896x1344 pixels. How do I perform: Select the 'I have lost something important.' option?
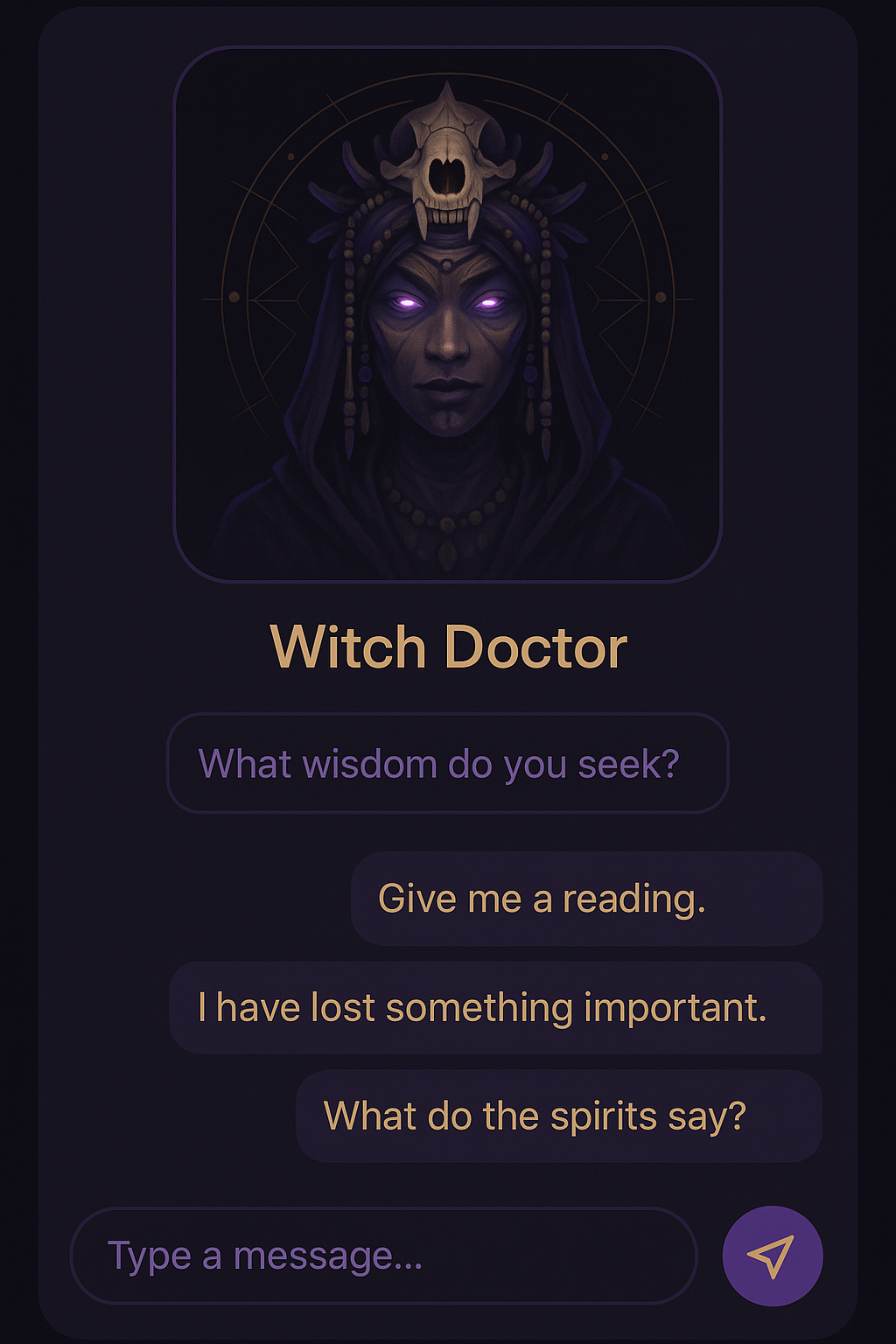tap(496, 1007)
